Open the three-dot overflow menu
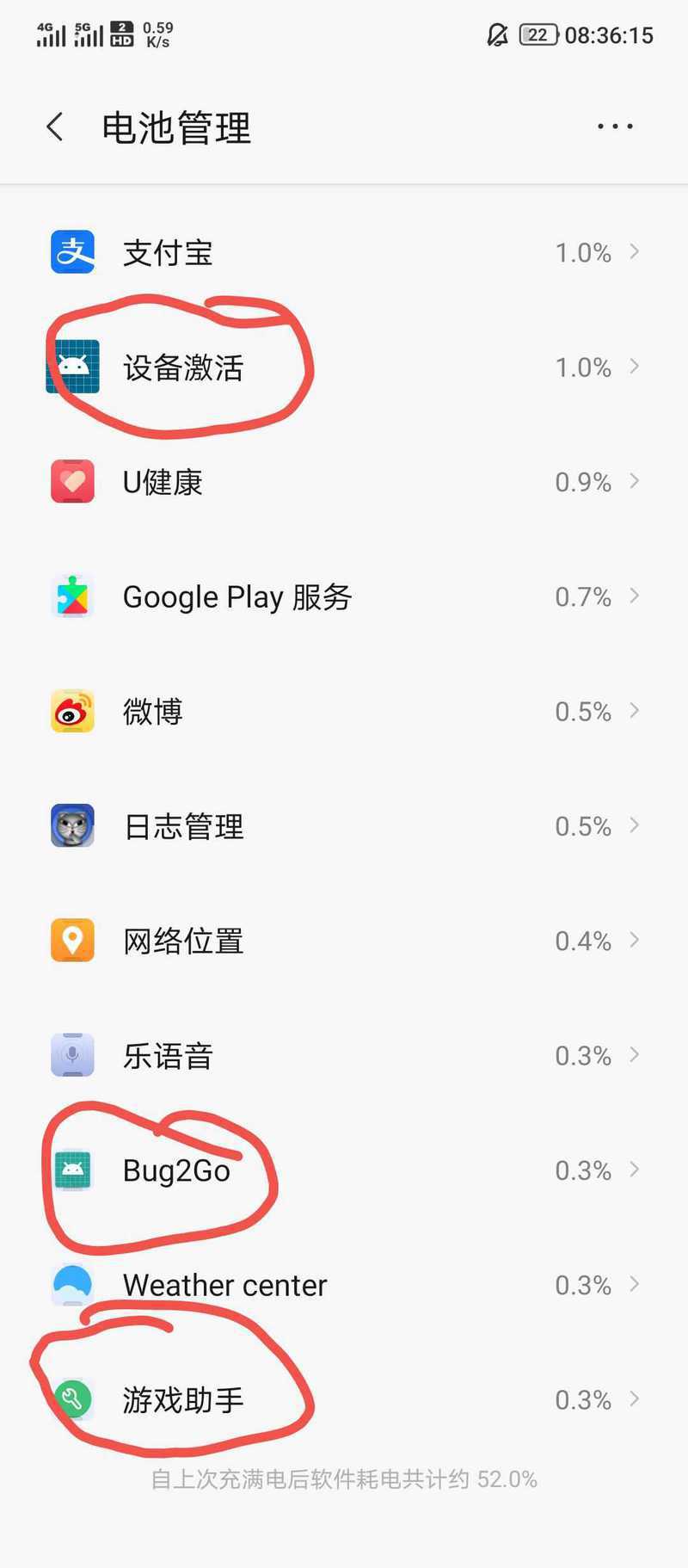This screenshot has height=1568, width=688. point(615,127)
